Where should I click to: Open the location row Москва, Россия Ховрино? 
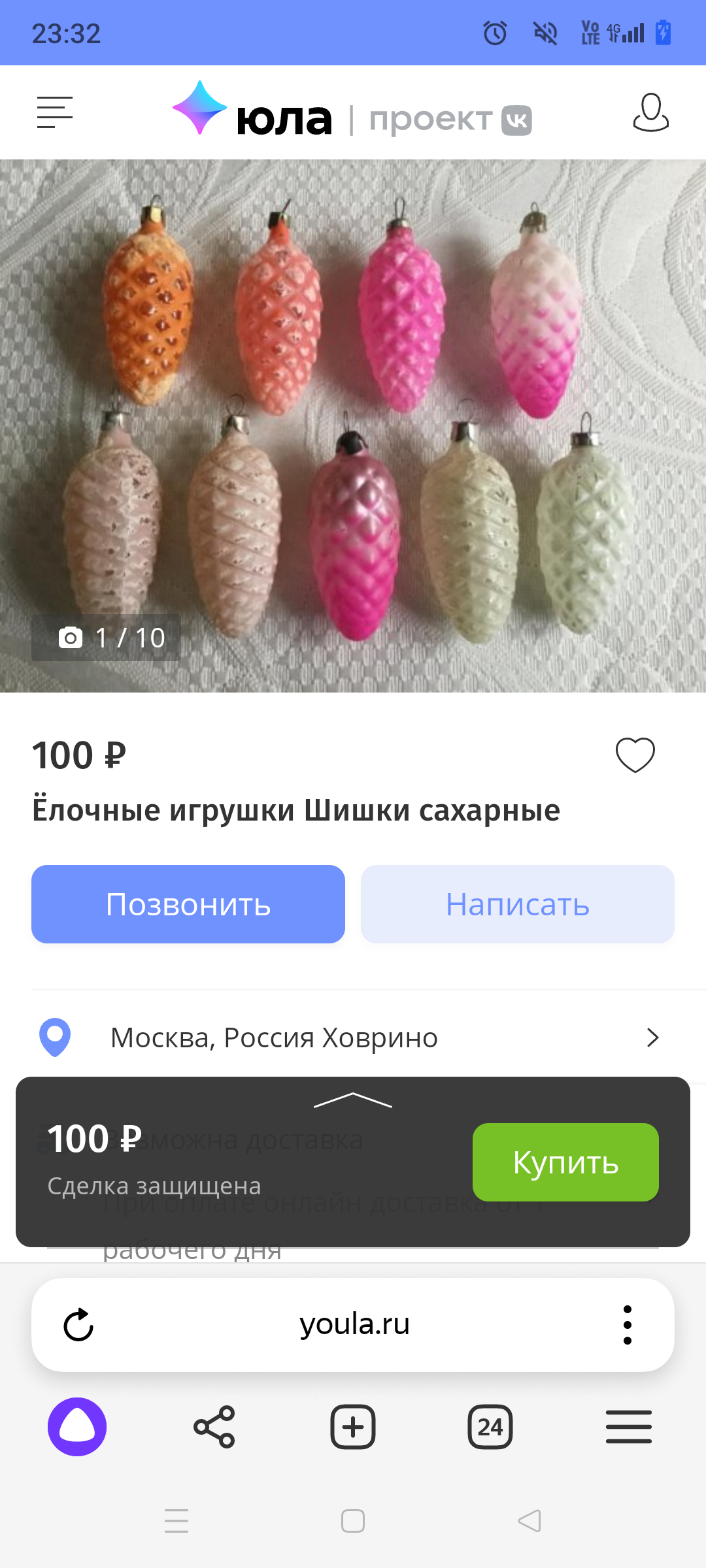(353, 1037)
